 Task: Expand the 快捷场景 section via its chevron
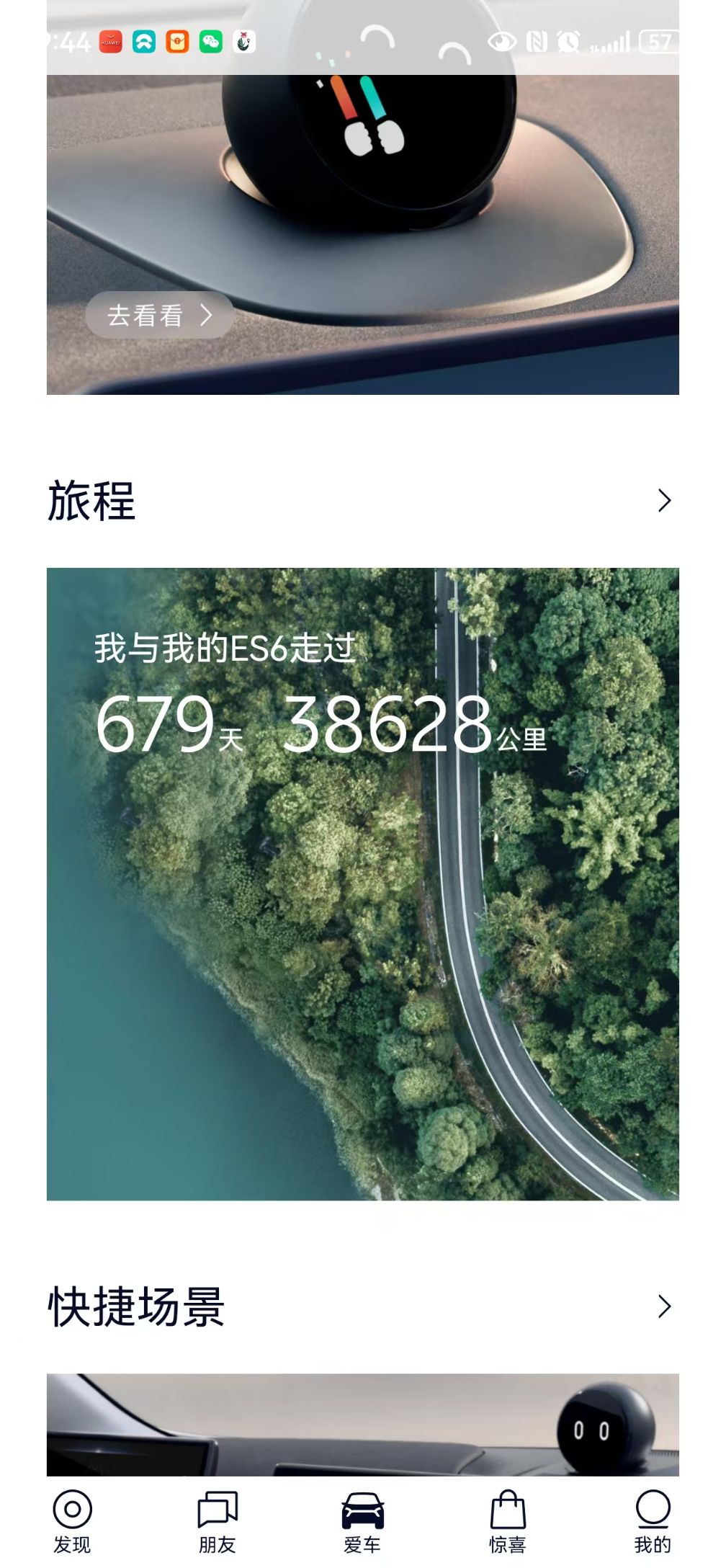point(664,1306)
